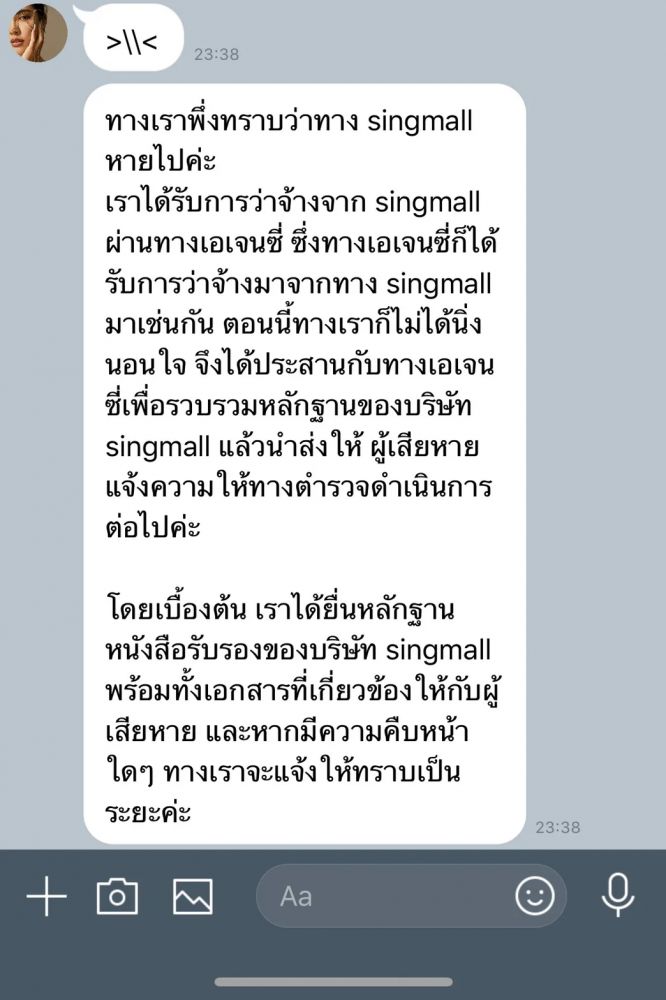Open the photo gallery picker
The height and width of the screenshot is (1000, 666).
(192, 896)
